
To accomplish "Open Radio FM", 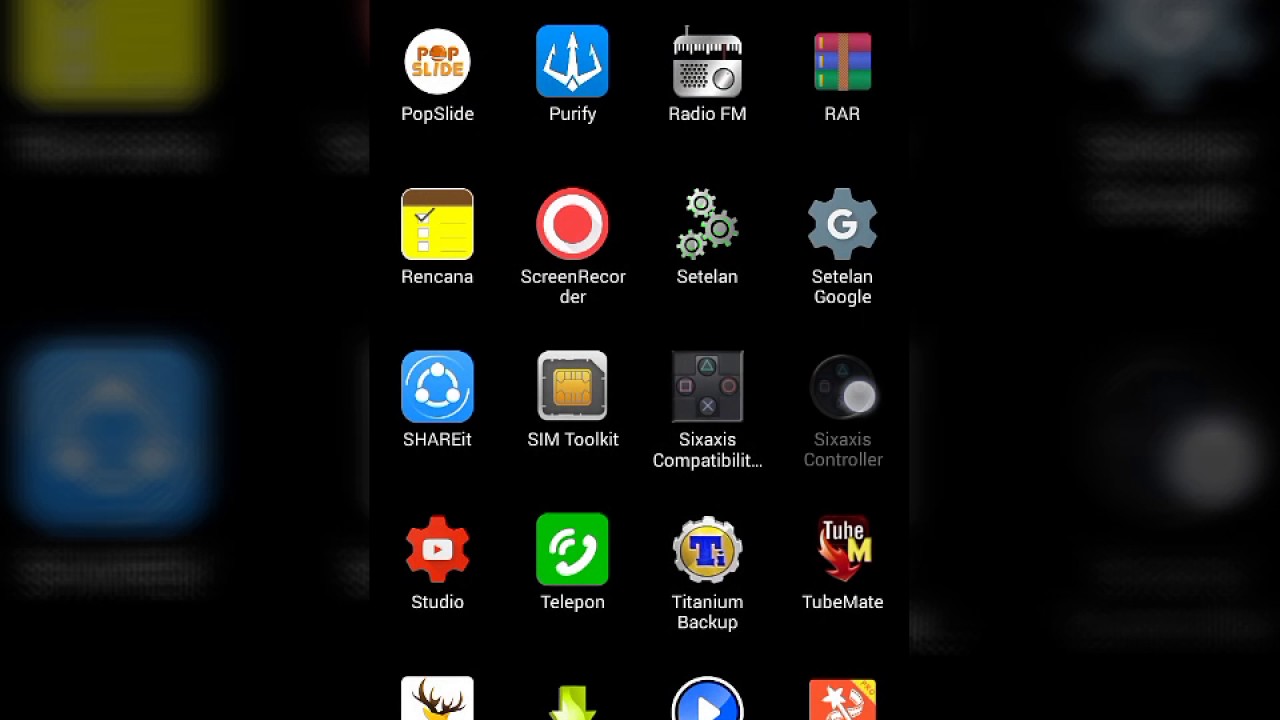I will point(707,64).
